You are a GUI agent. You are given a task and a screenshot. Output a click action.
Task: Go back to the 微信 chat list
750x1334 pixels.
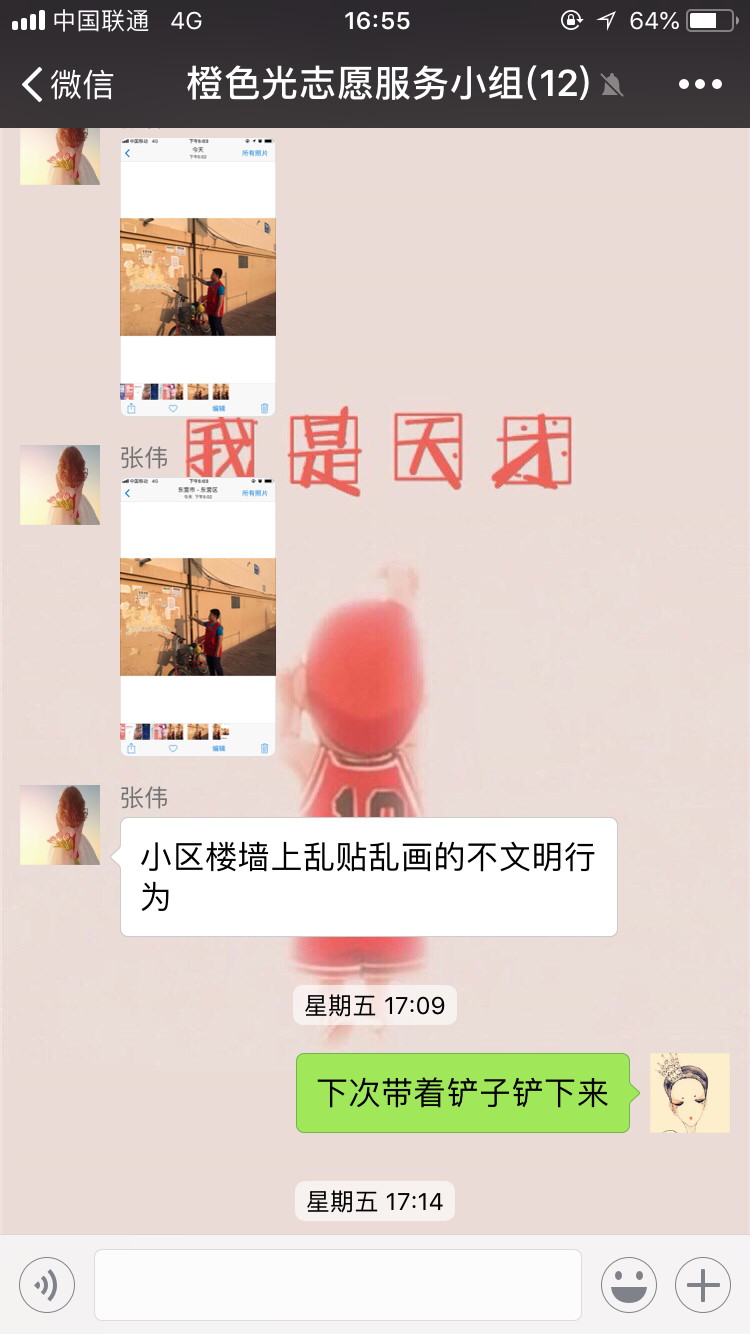[x=67, y=84]
